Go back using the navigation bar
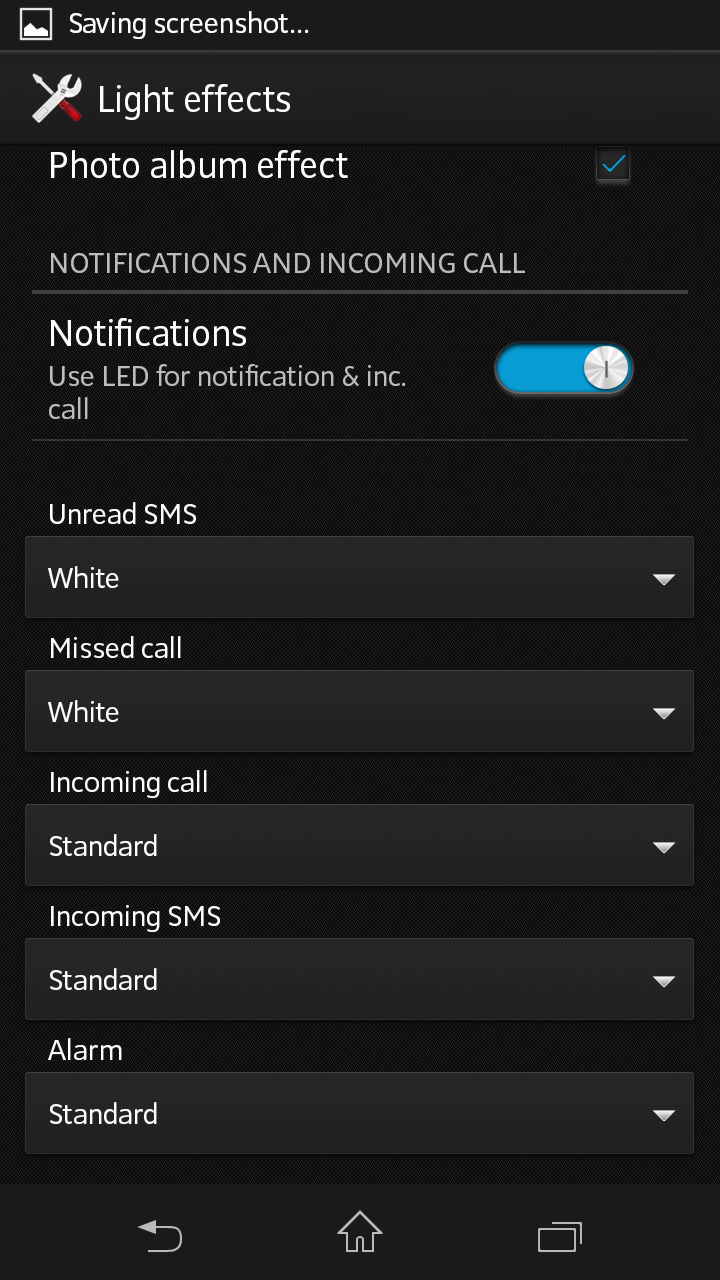This screenshot has height=1280, width=720. pos(160,1236)
